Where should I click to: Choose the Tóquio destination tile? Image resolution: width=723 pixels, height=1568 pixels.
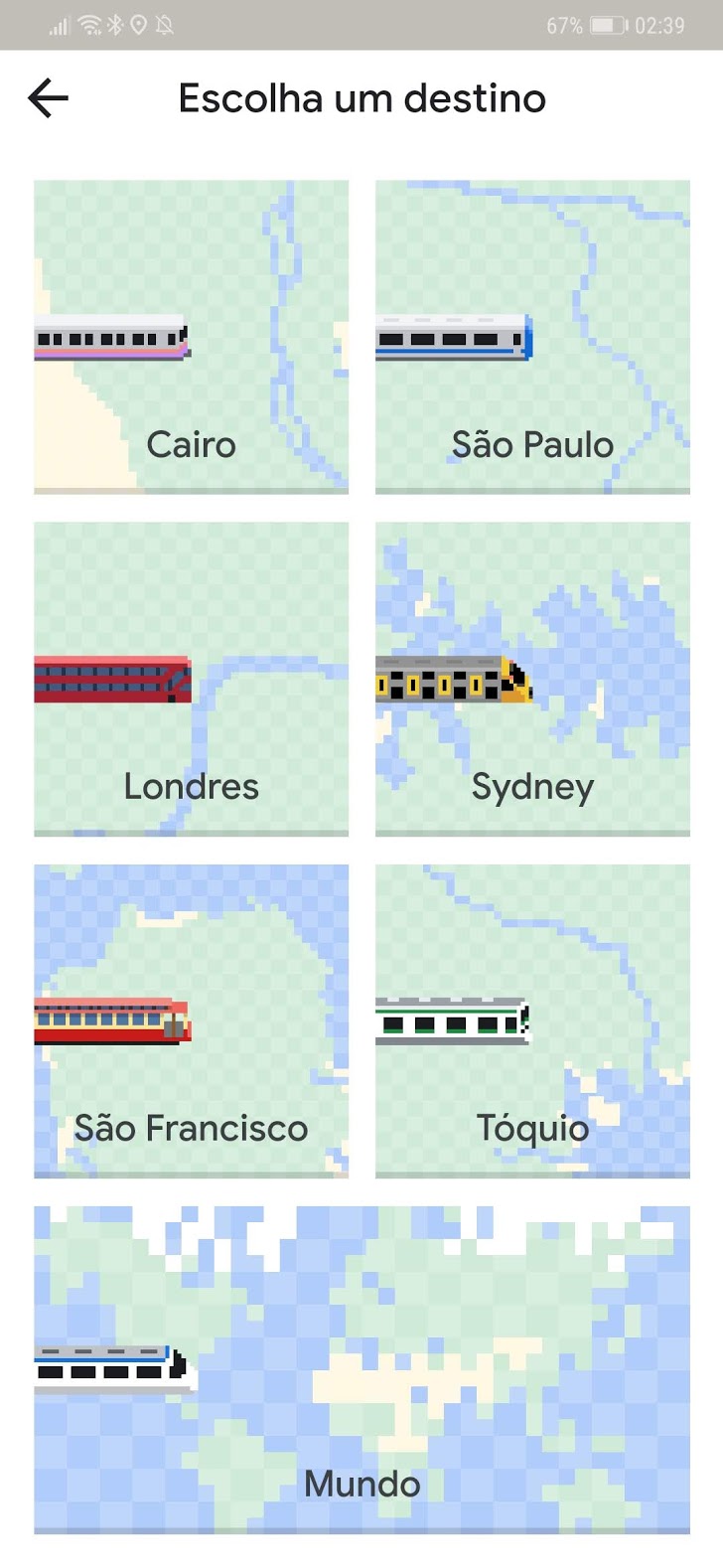coord(532,1020)
